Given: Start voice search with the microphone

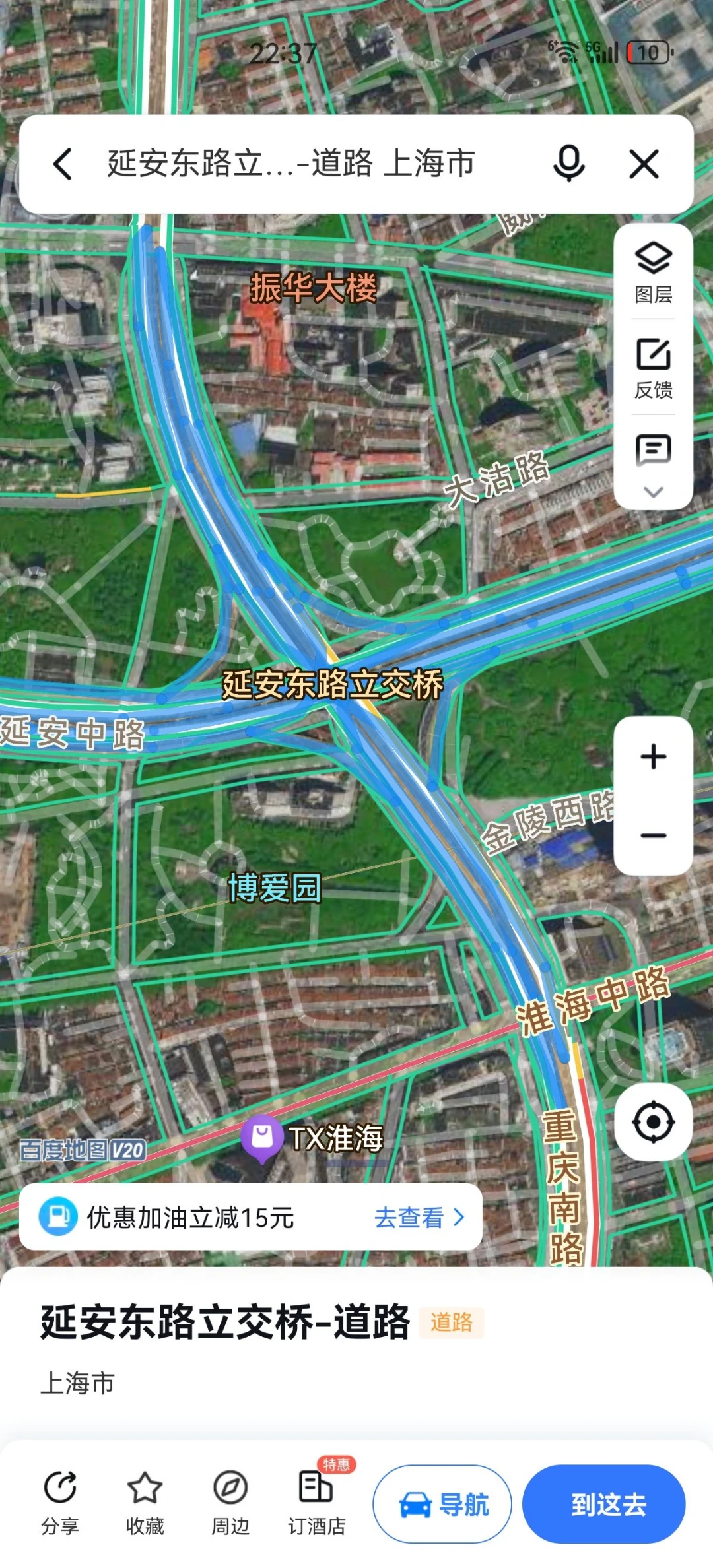Looking at the screenshot, I should point(568,164).
